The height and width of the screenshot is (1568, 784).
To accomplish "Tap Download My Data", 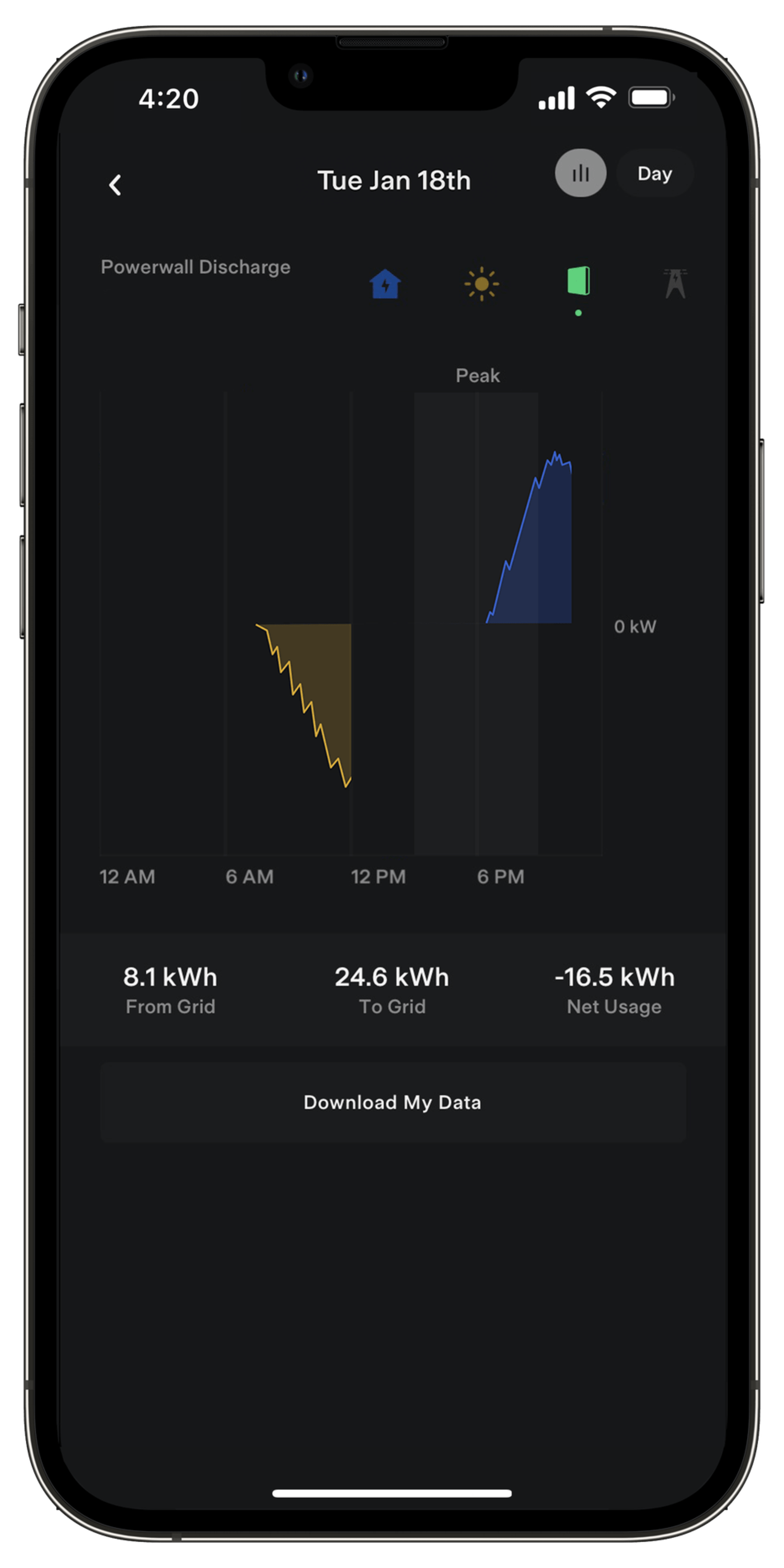I will (x=393, y=1102).
